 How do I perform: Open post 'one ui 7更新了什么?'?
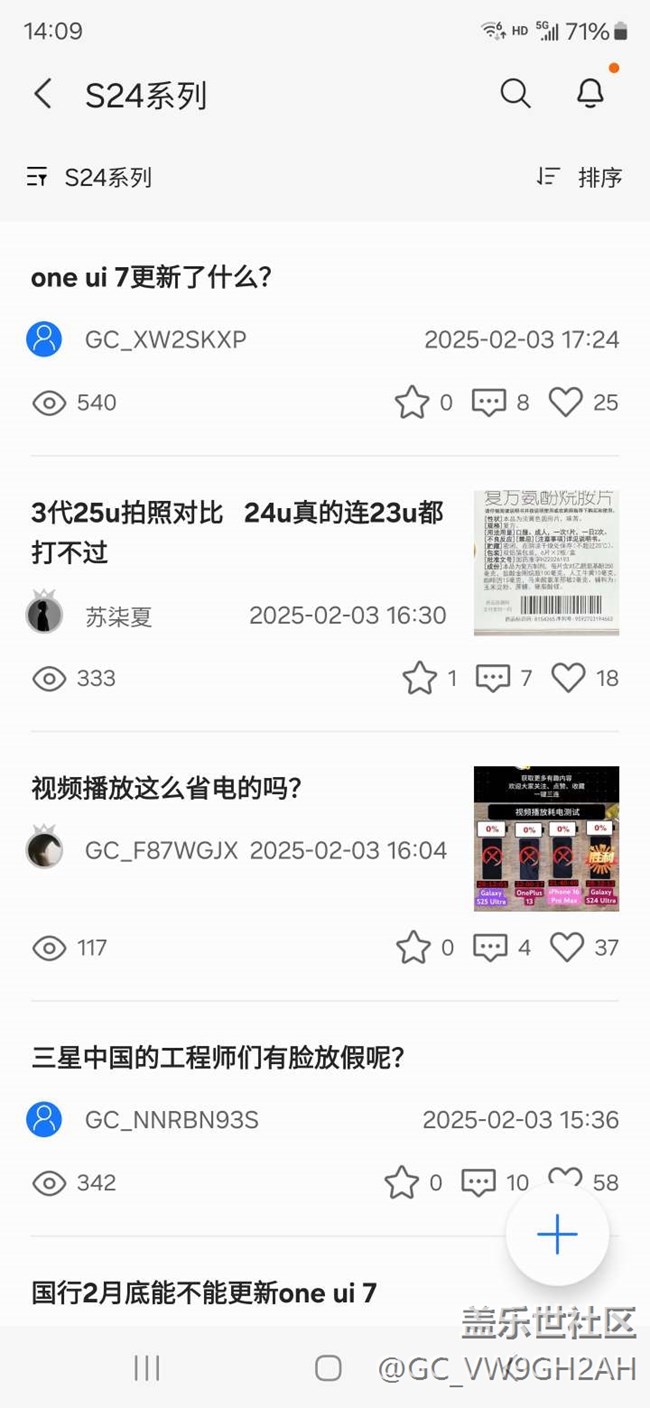(151, 278)
